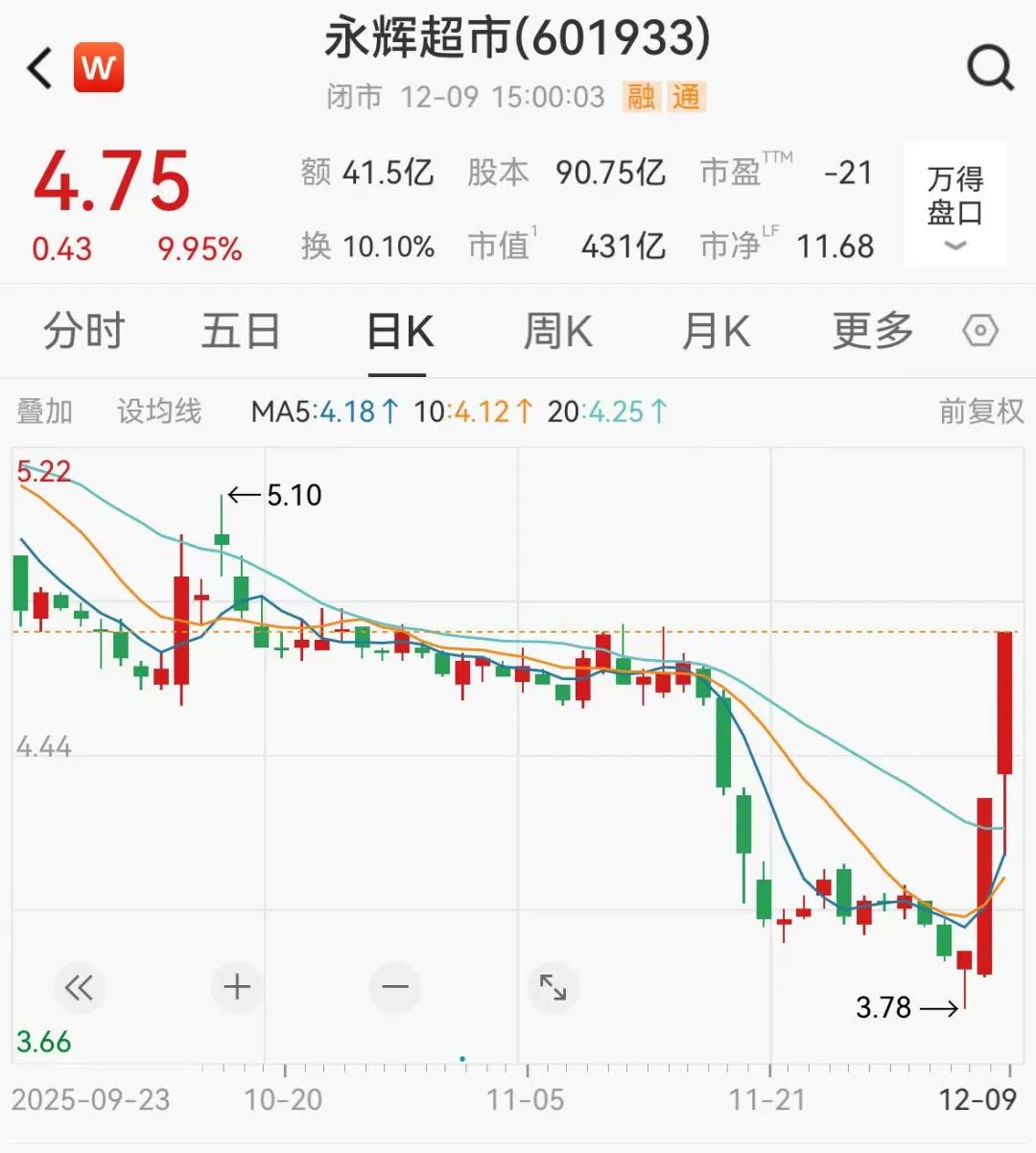Tap 叠加 to overlay another stock
This screenshot has height=1153, width=1036.
[44, 412]
